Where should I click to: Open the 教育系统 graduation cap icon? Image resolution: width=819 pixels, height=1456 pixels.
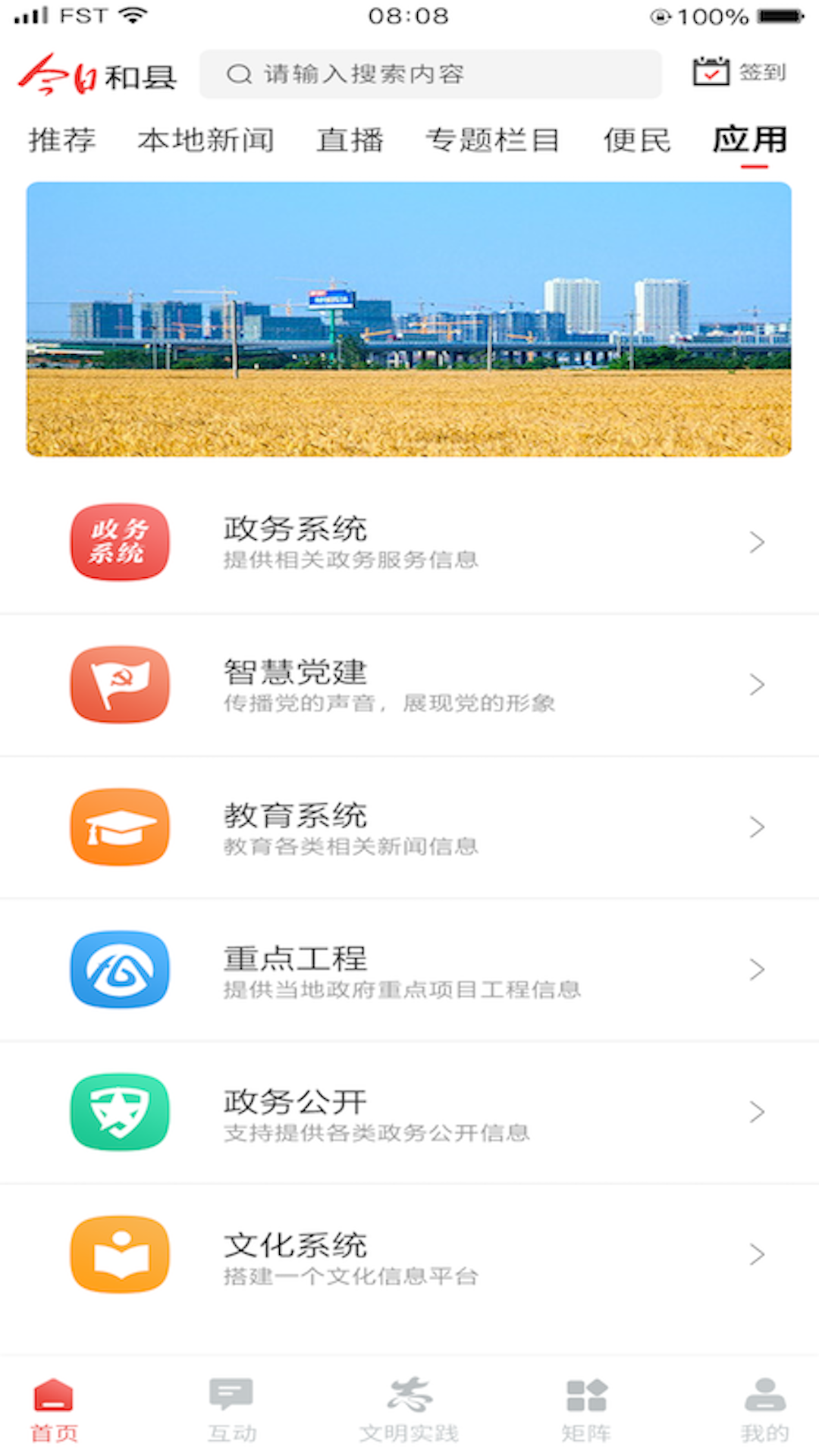click(x=118, y=827)
